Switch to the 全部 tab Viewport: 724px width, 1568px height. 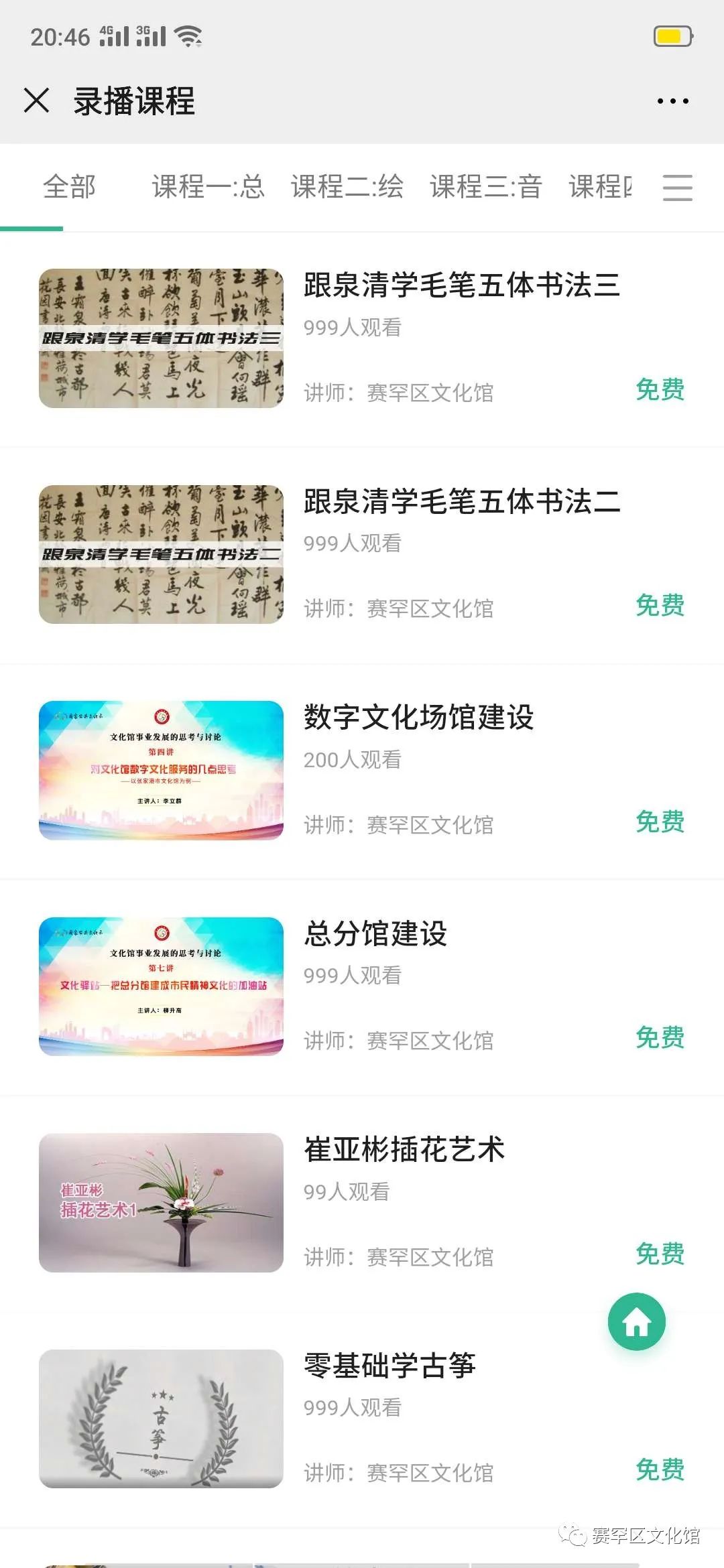click(69, 187)
